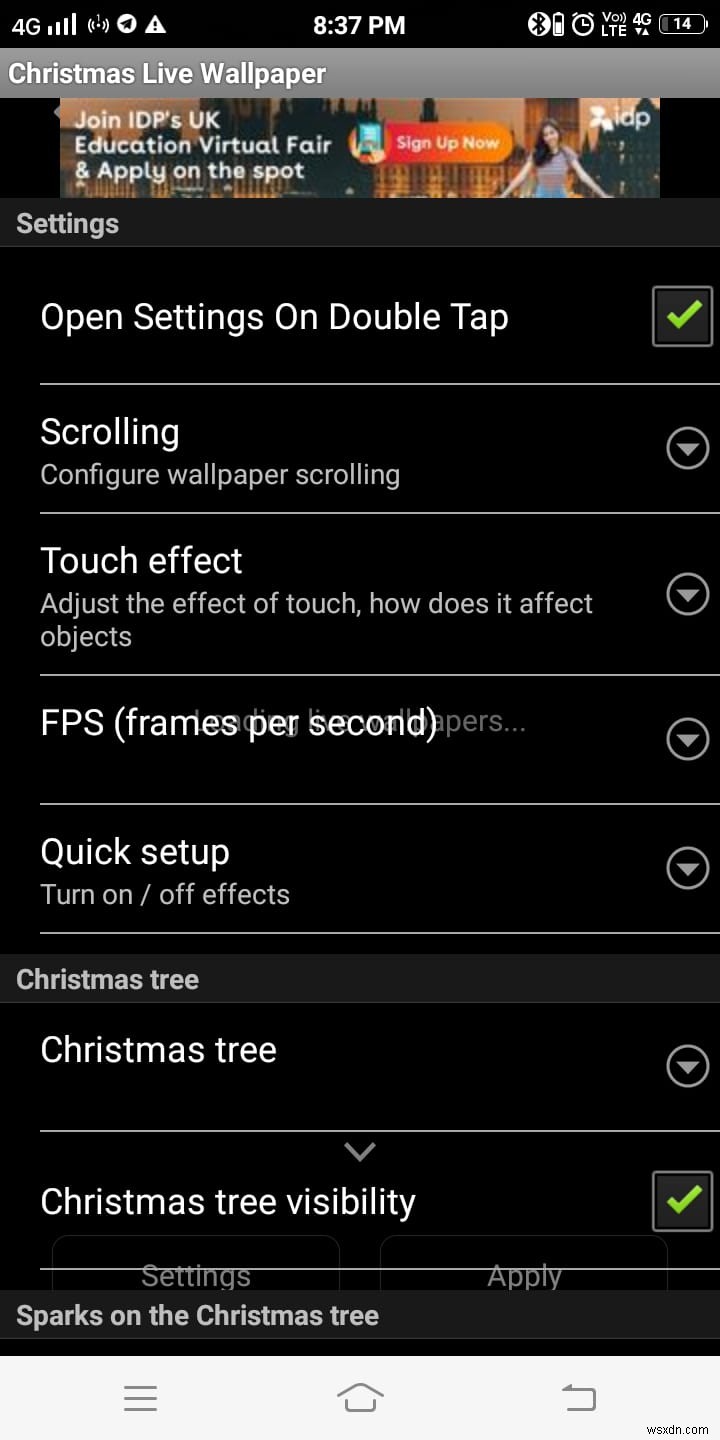Expand the Christmas tree options with the chevron
This screenshot has height=1440, width=720.
point(360,1152)
